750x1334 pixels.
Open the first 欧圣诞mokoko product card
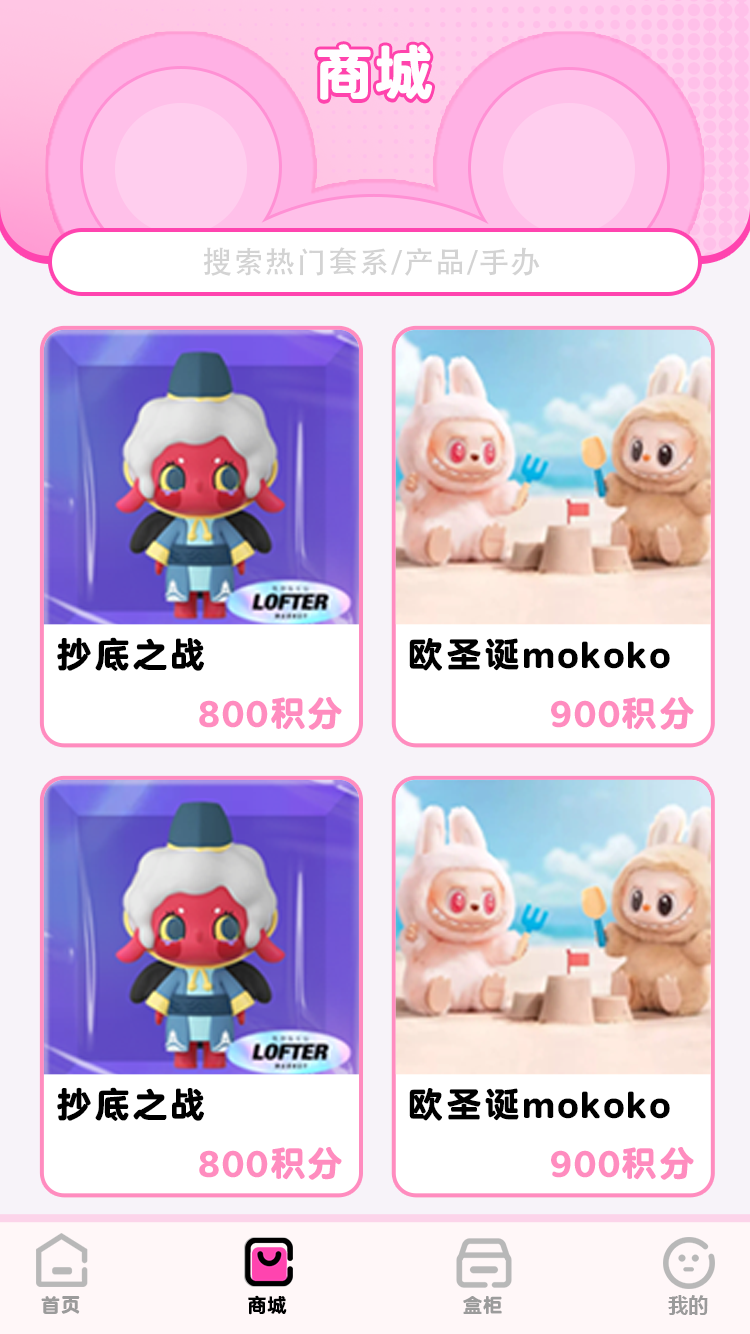pyautogui.click(x=553, y=536)
